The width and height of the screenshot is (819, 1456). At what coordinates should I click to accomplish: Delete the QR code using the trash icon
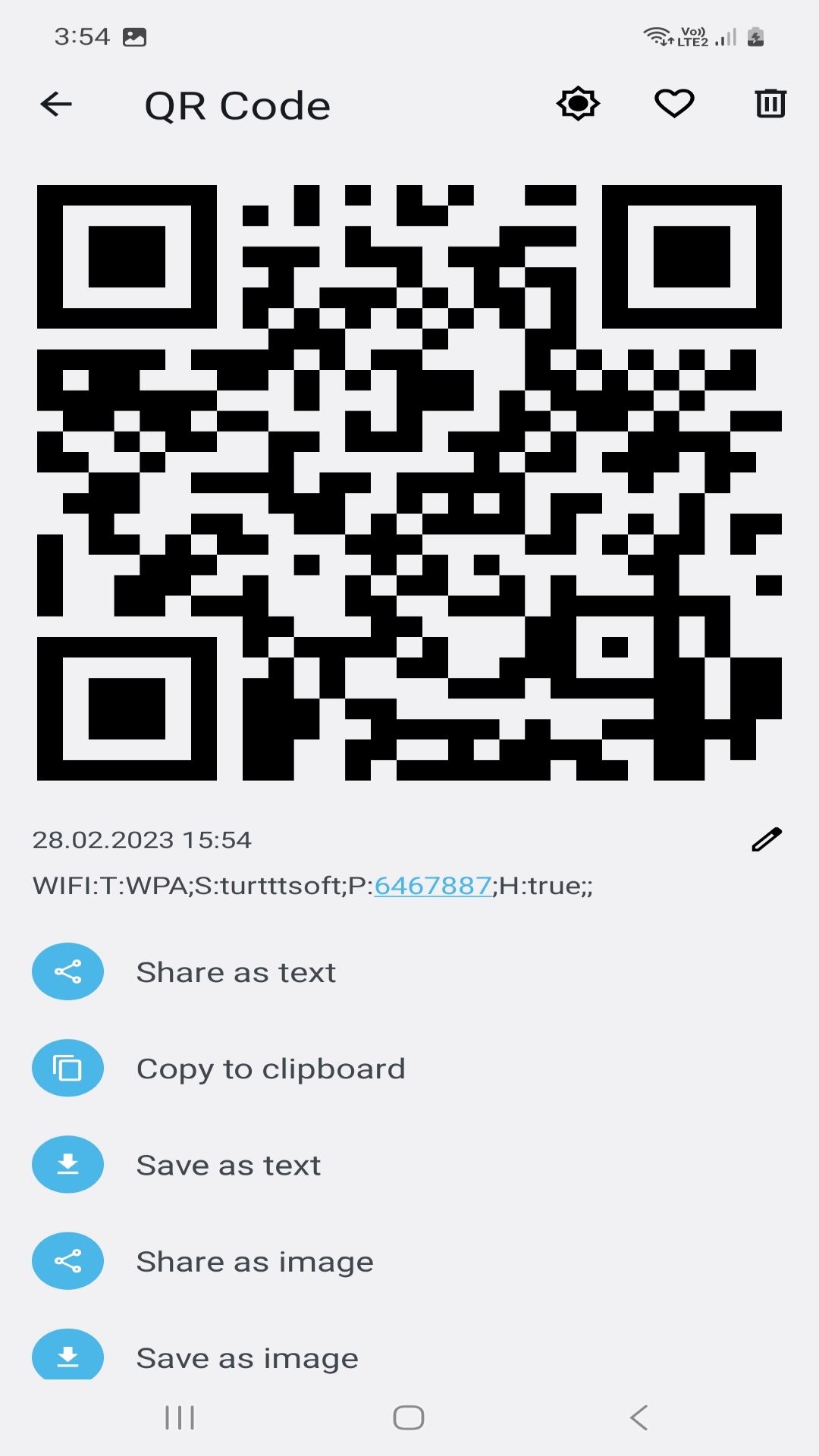770,104
